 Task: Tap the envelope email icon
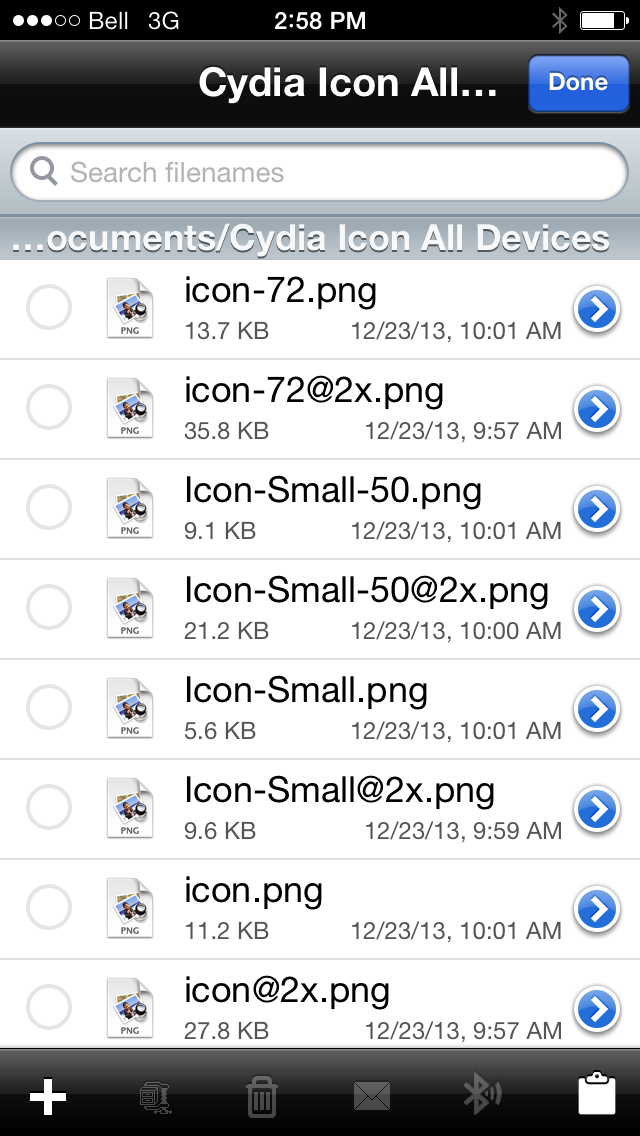pos(372,1095)
